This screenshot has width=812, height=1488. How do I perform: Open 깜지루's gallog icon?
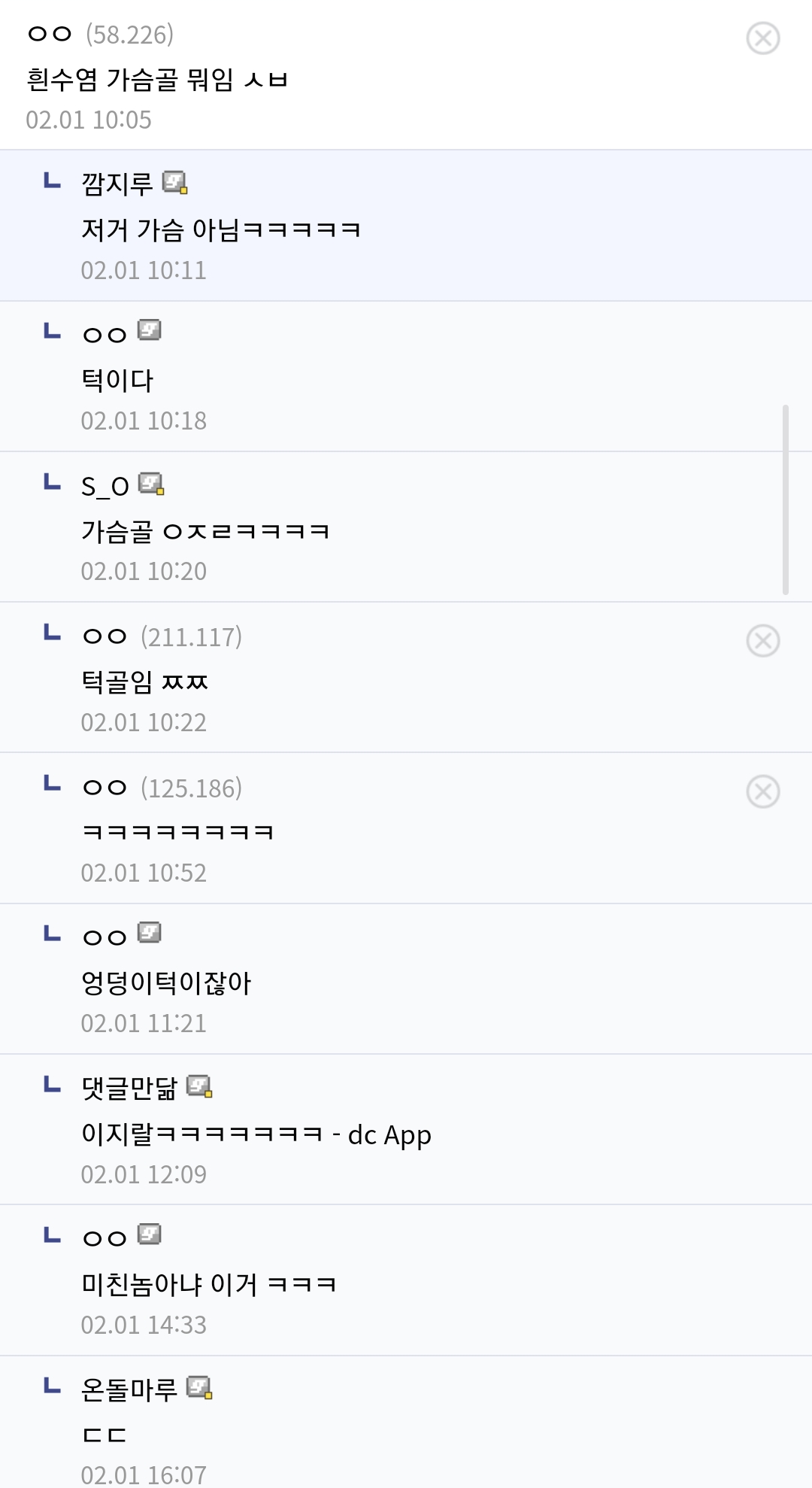click(x=175, y=183)
